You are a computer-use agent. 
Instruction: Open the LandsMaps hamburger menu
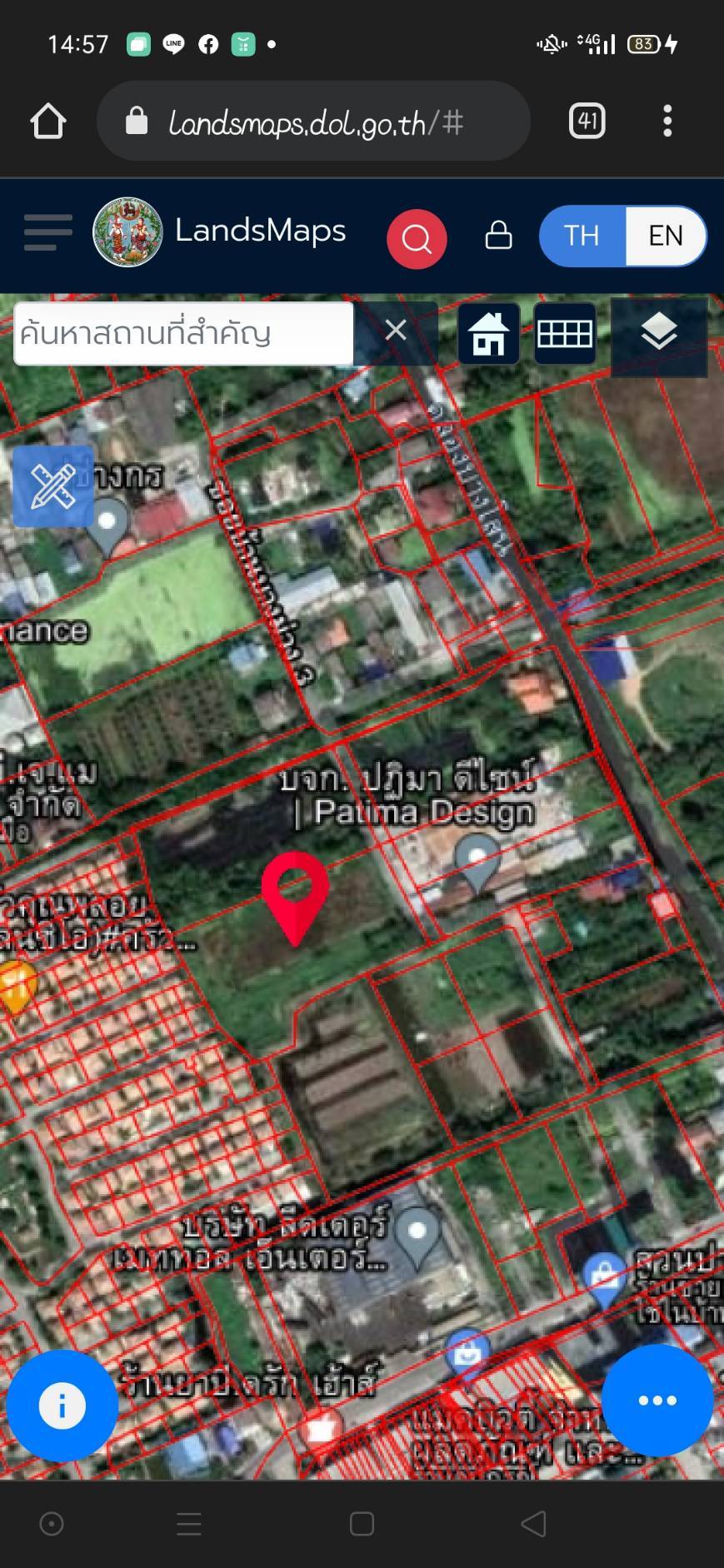coord(47,231)
